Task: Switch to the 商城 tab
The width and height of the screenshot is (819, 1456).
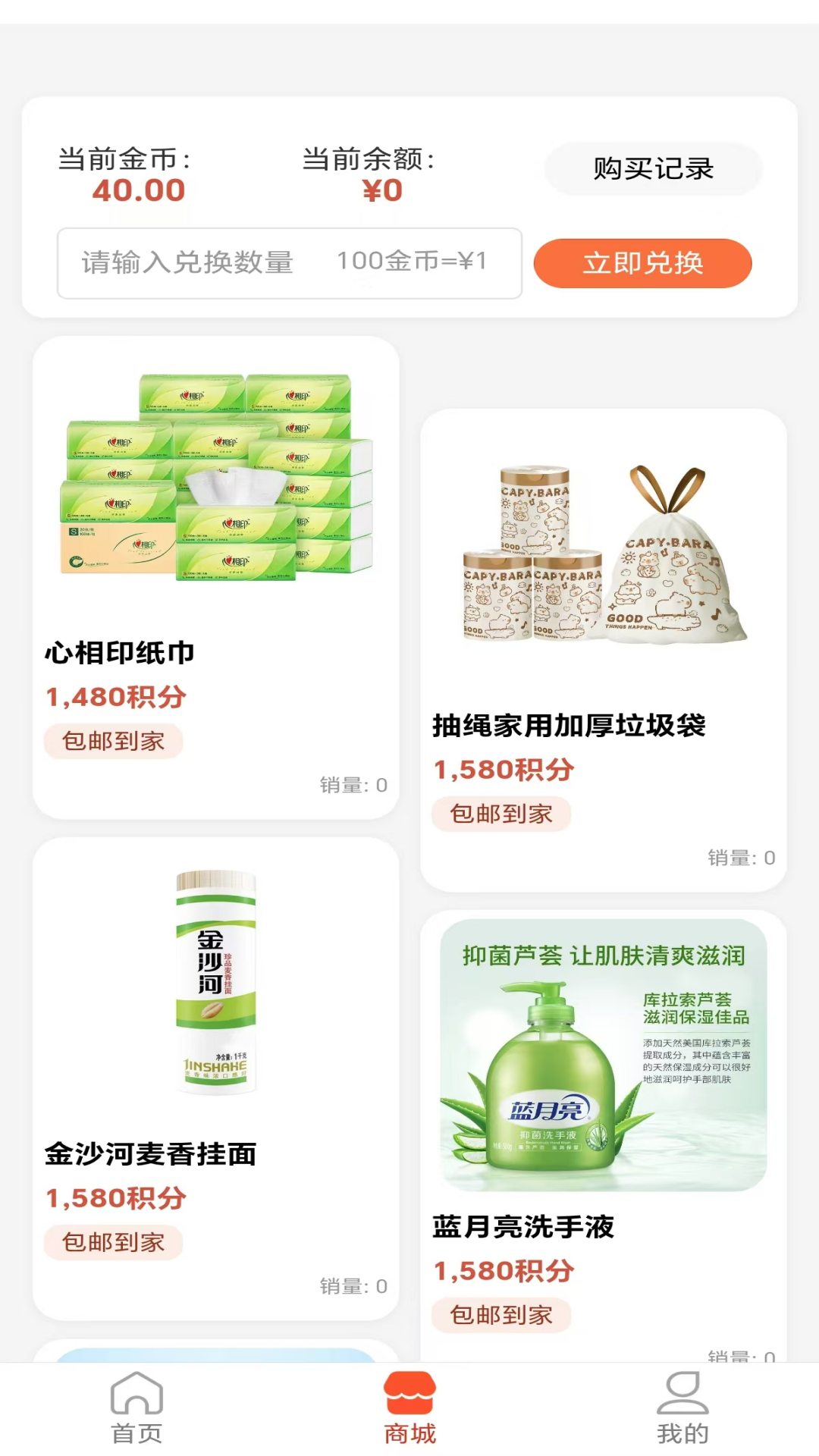Action: 409,1408
